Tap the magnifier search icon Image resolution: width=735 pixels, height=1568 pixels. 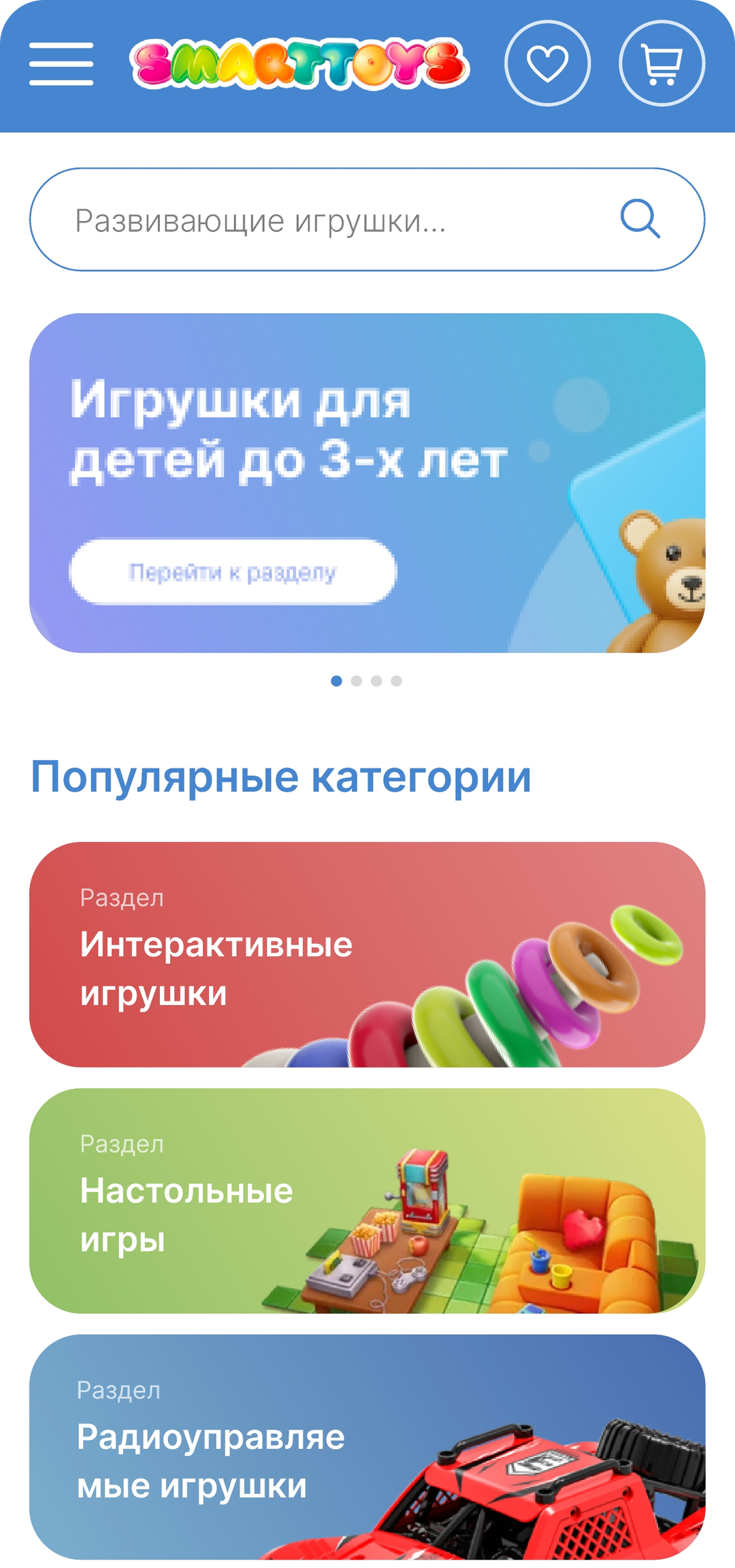pyautogui.click(x=640, y=219)
